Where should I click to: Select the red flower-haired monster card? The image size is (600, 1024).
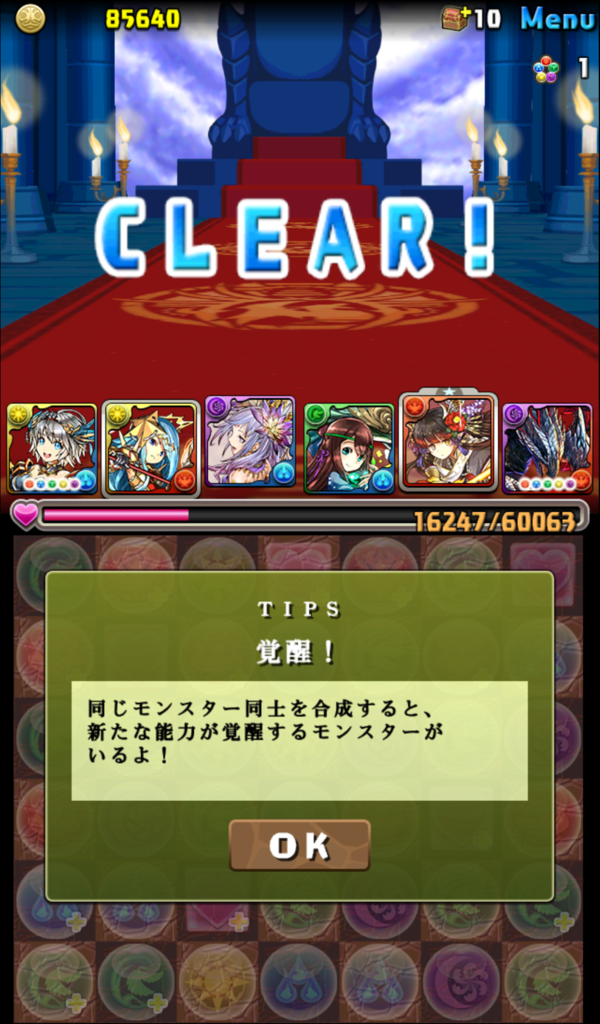447,442
